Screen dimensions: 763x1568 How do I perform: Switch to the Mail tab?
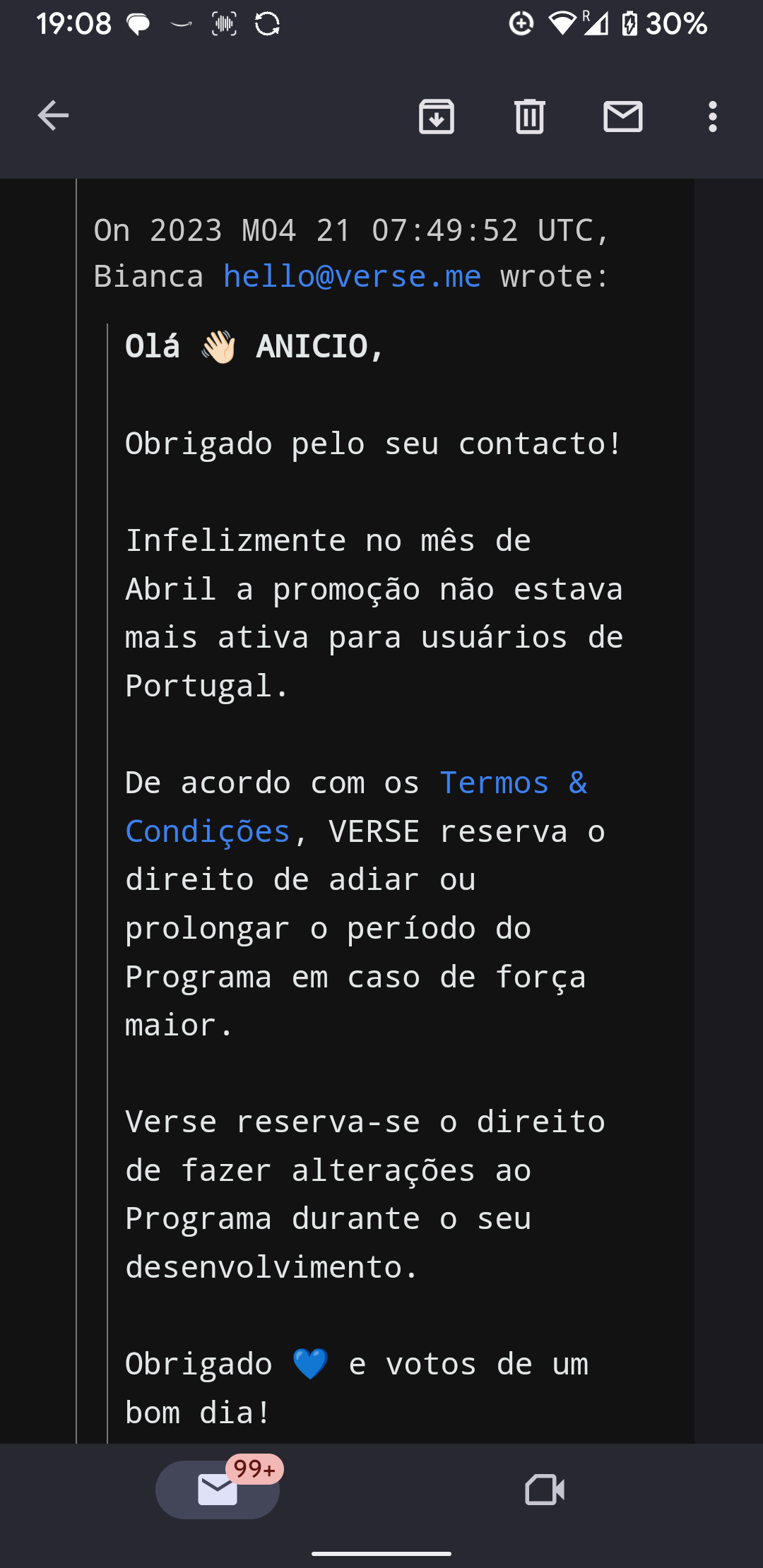218,1490
